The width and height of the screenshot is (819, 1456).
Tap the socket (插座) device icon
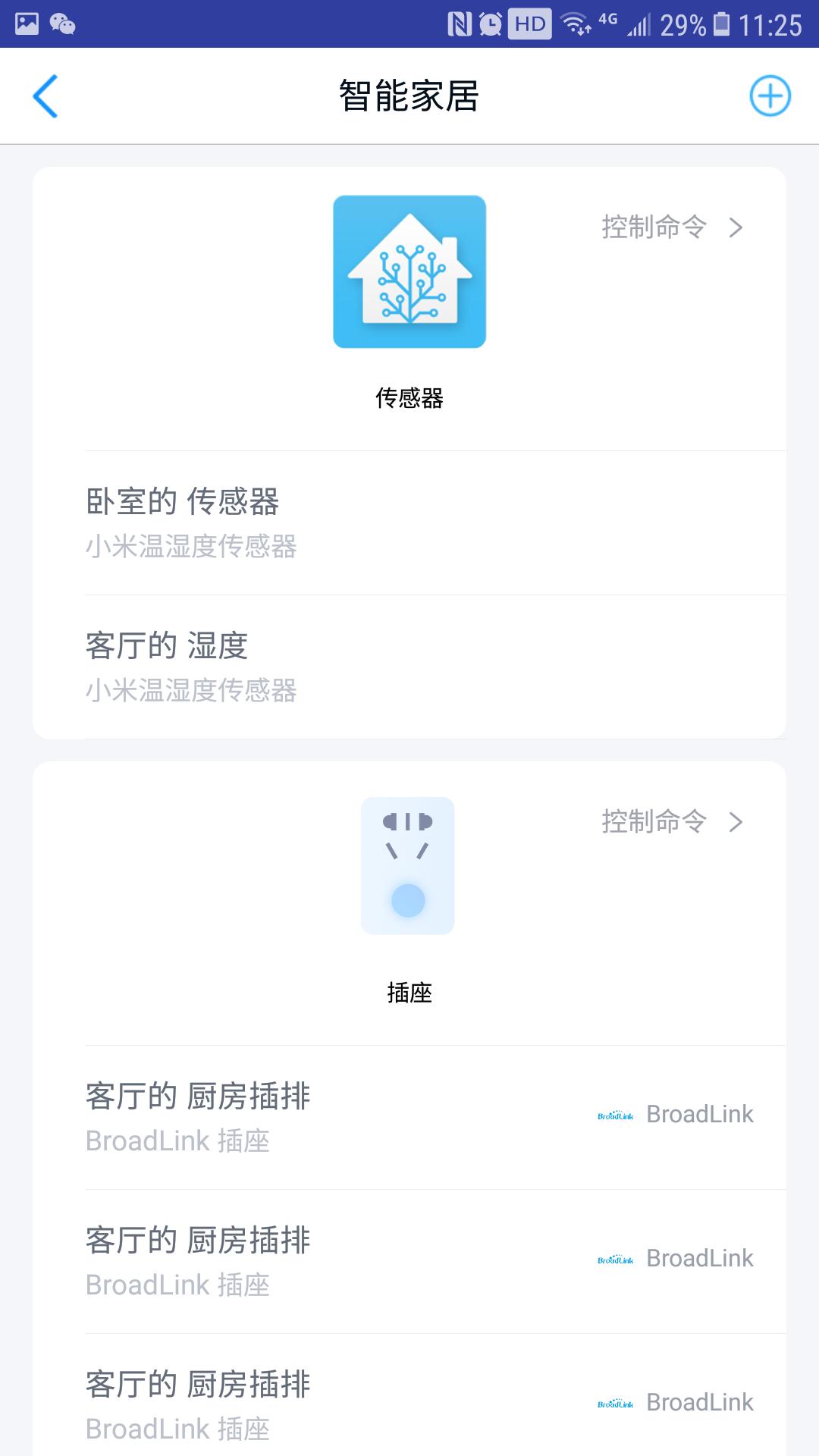pyautogui.click(x=408, y=864)
